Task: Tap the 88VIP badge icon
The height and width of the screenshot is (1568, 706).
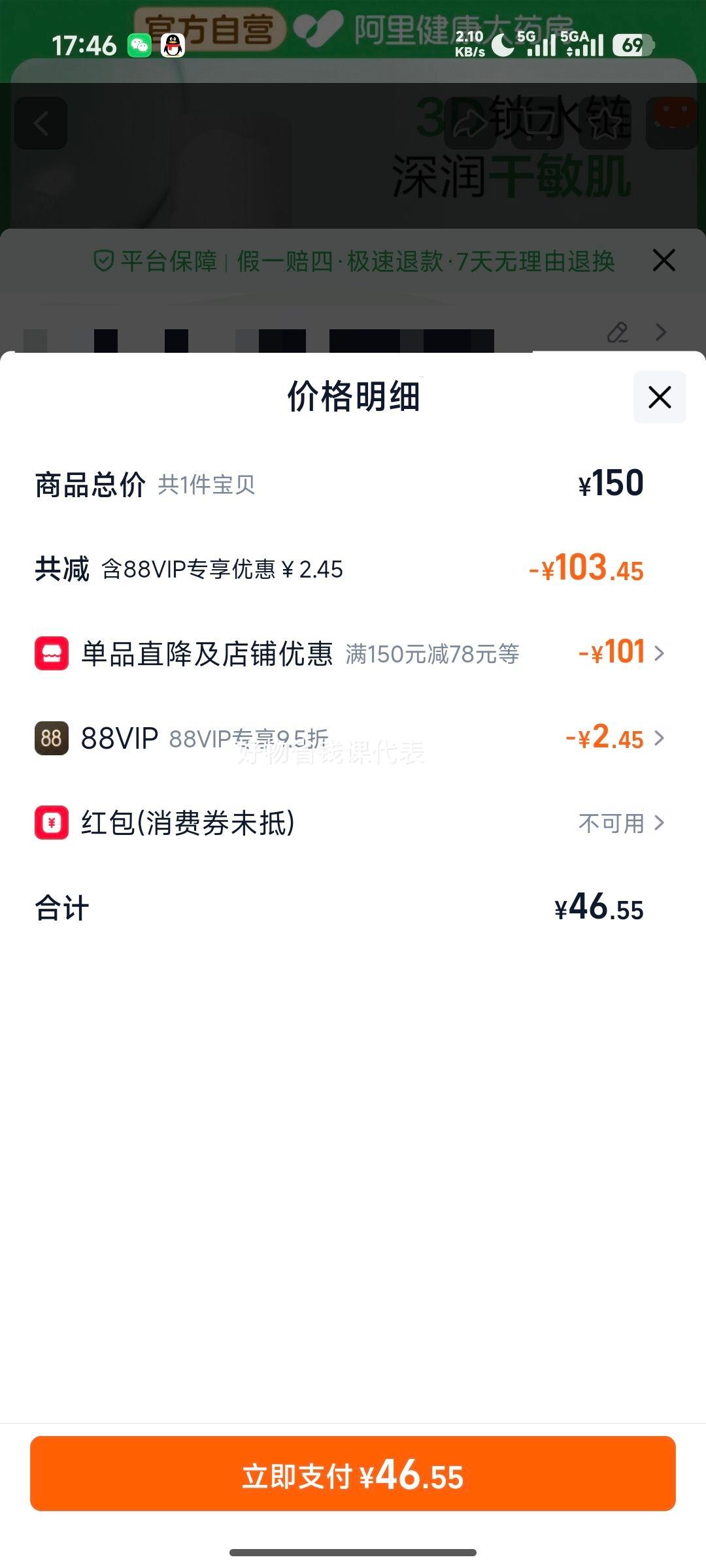Action: click(x=51, y=738)
